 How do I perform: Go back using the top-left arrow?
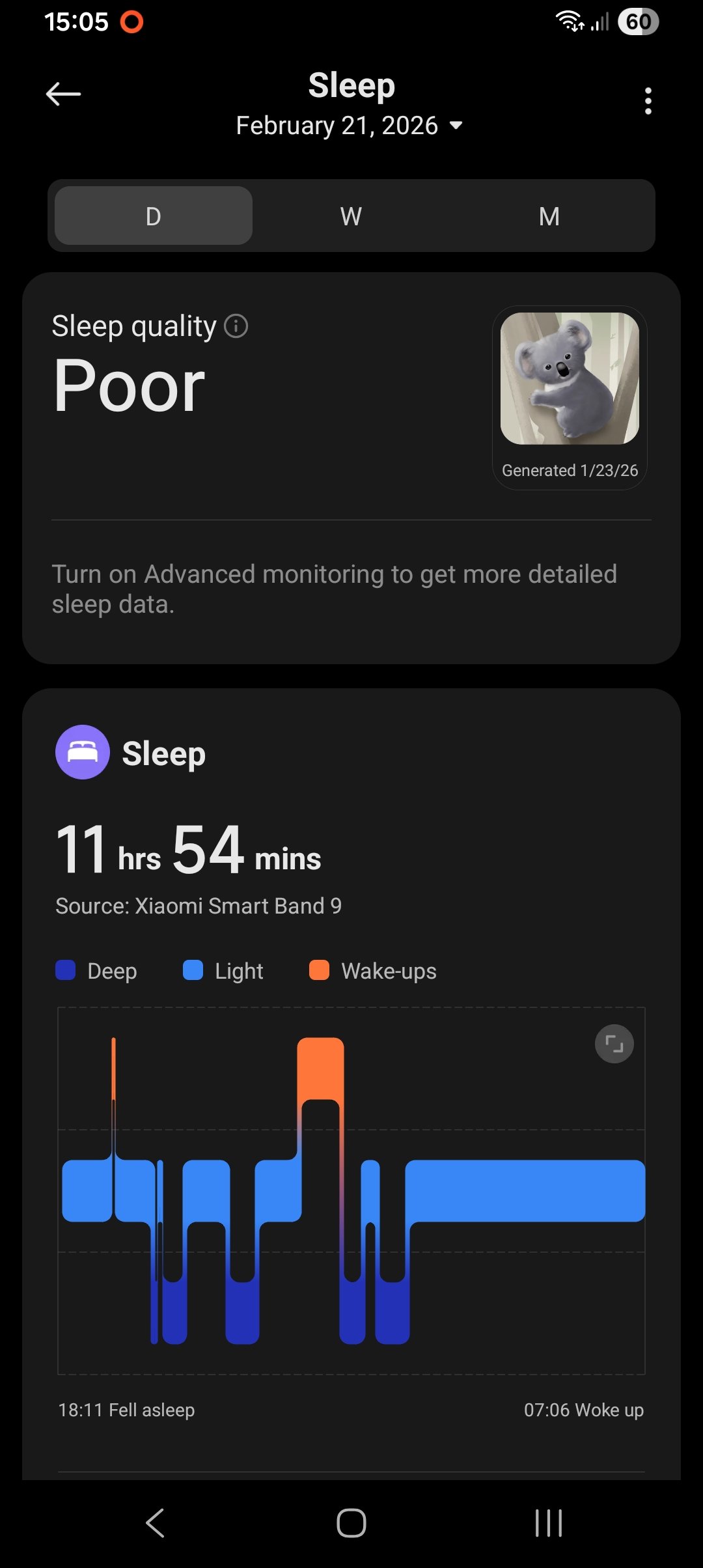[x=63, y=94]
